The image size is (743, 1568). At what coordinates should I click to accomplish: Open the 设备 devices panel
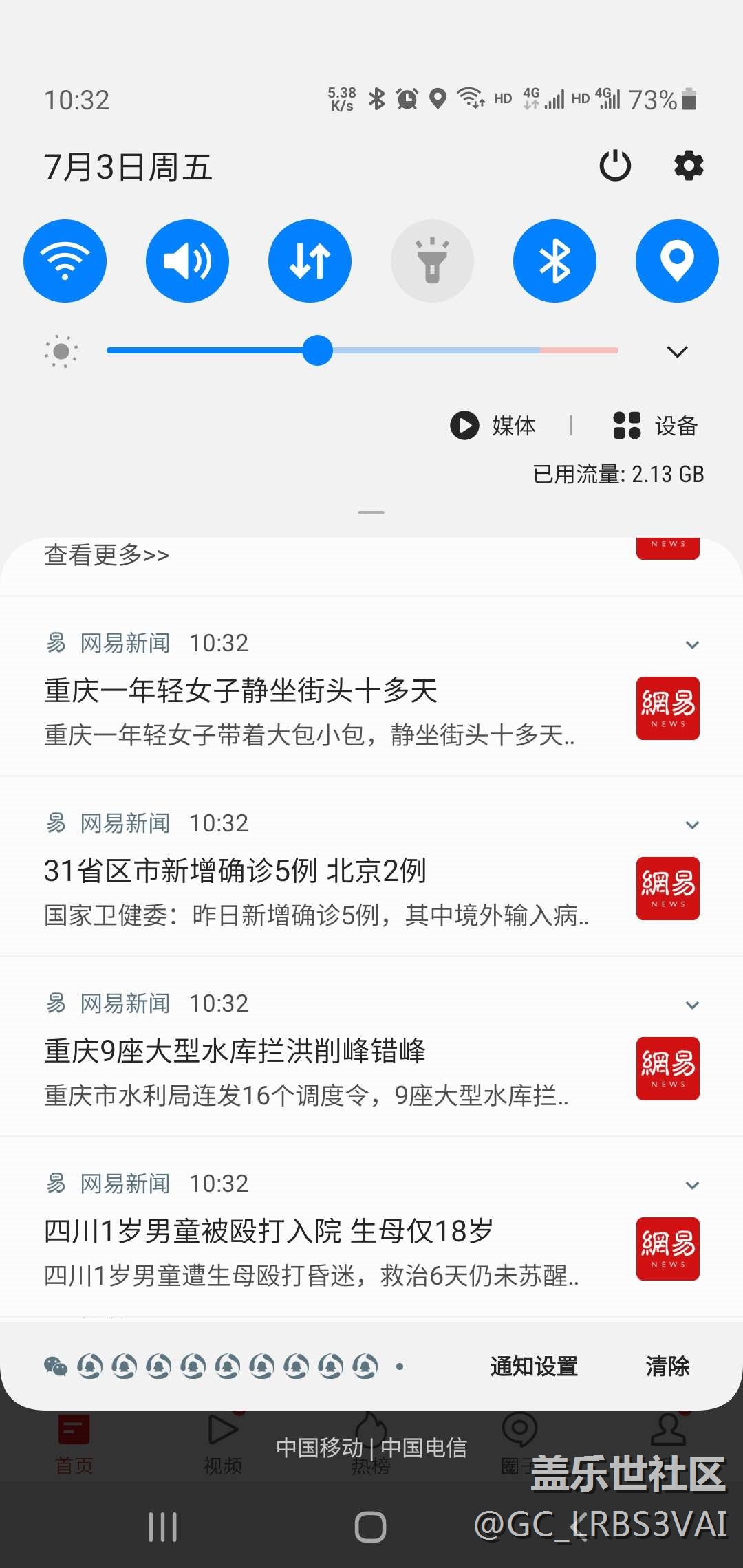tap(656, 425)
